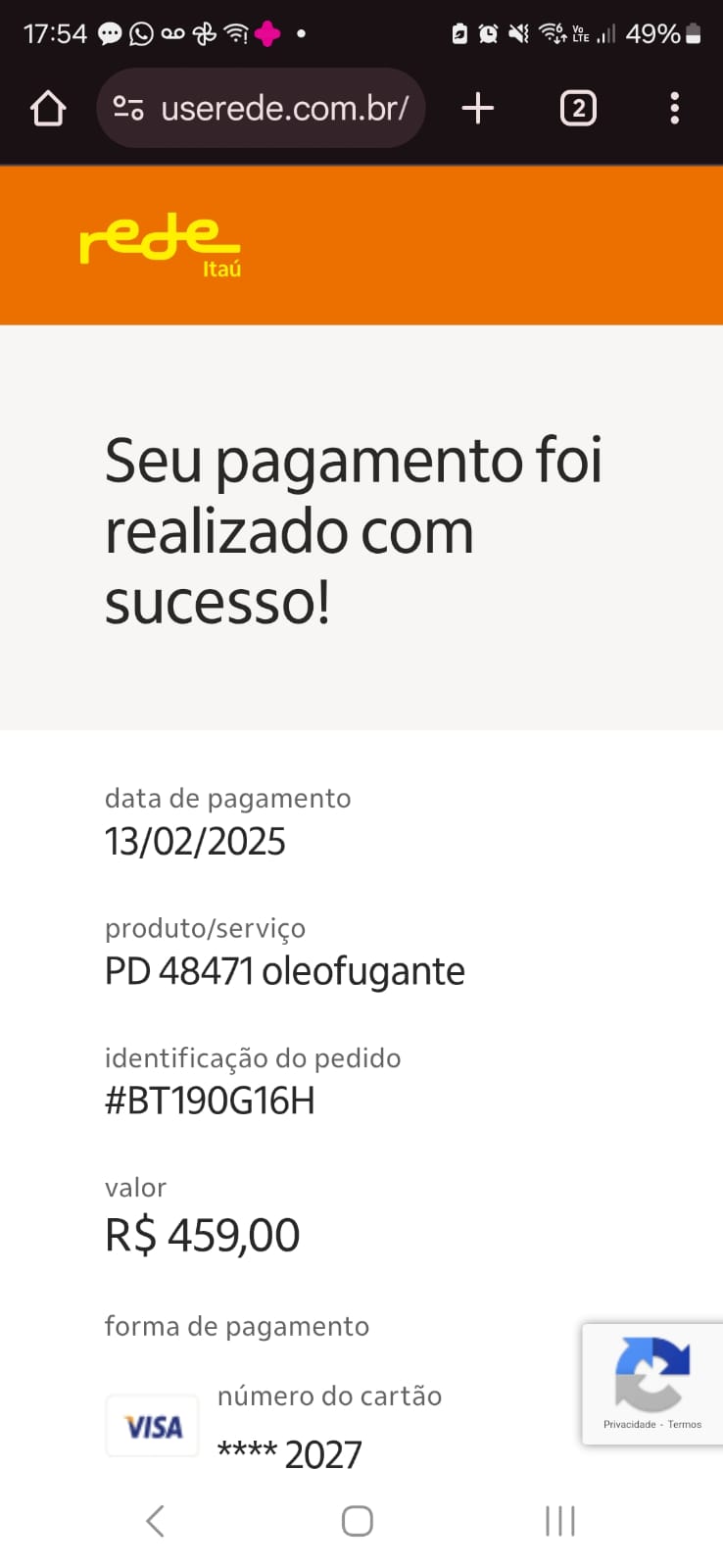View site information icon in address bar
This screenshot has width=723, height=1568.
coord(128,108)
